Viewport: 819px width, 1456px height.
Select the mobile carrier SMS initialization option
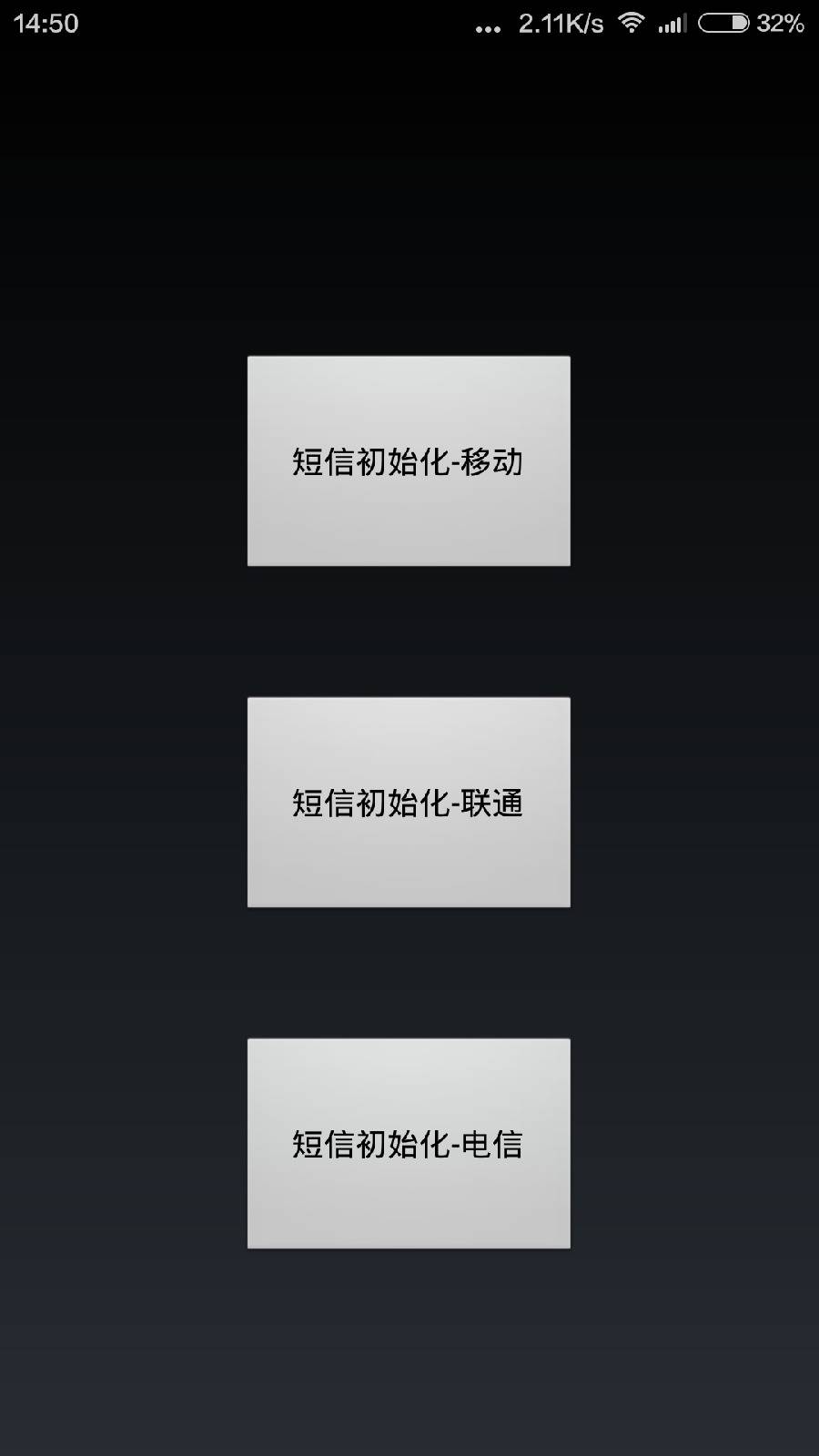click(x=408, y=460)
